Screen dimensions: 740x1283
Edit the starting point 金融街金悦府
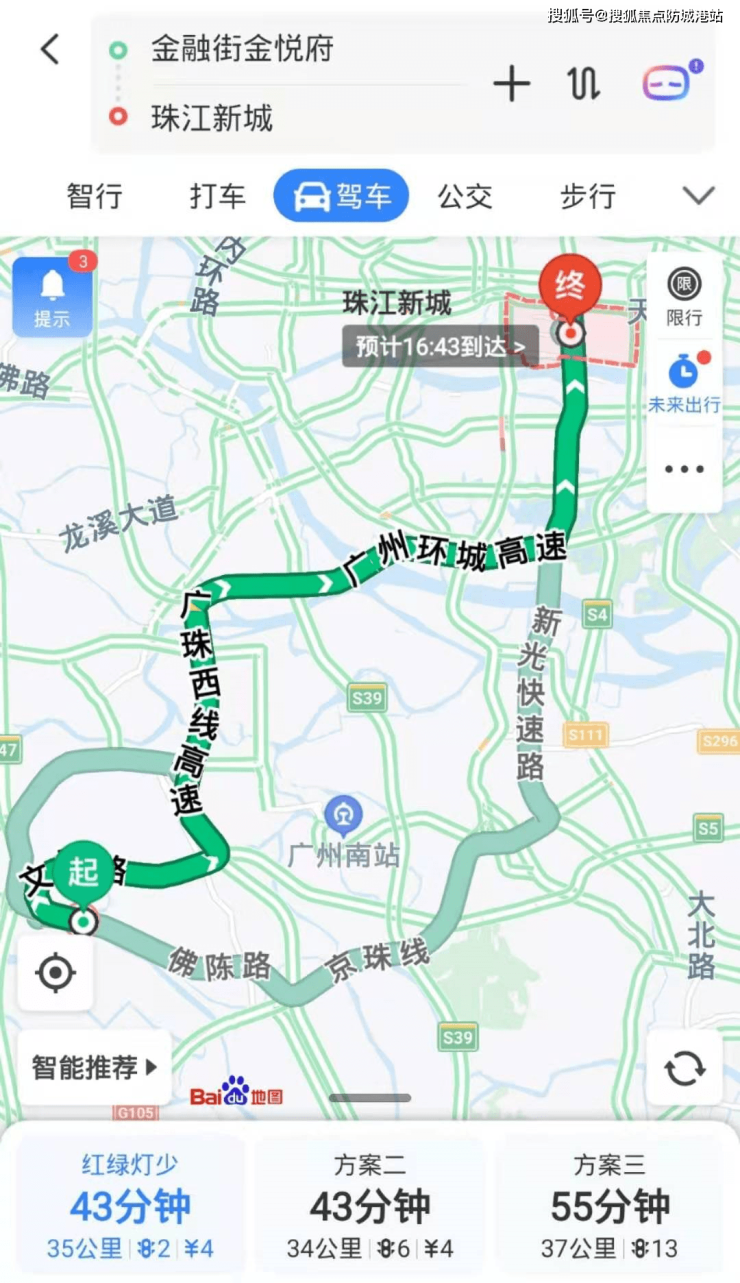click(x=242, y=49)
